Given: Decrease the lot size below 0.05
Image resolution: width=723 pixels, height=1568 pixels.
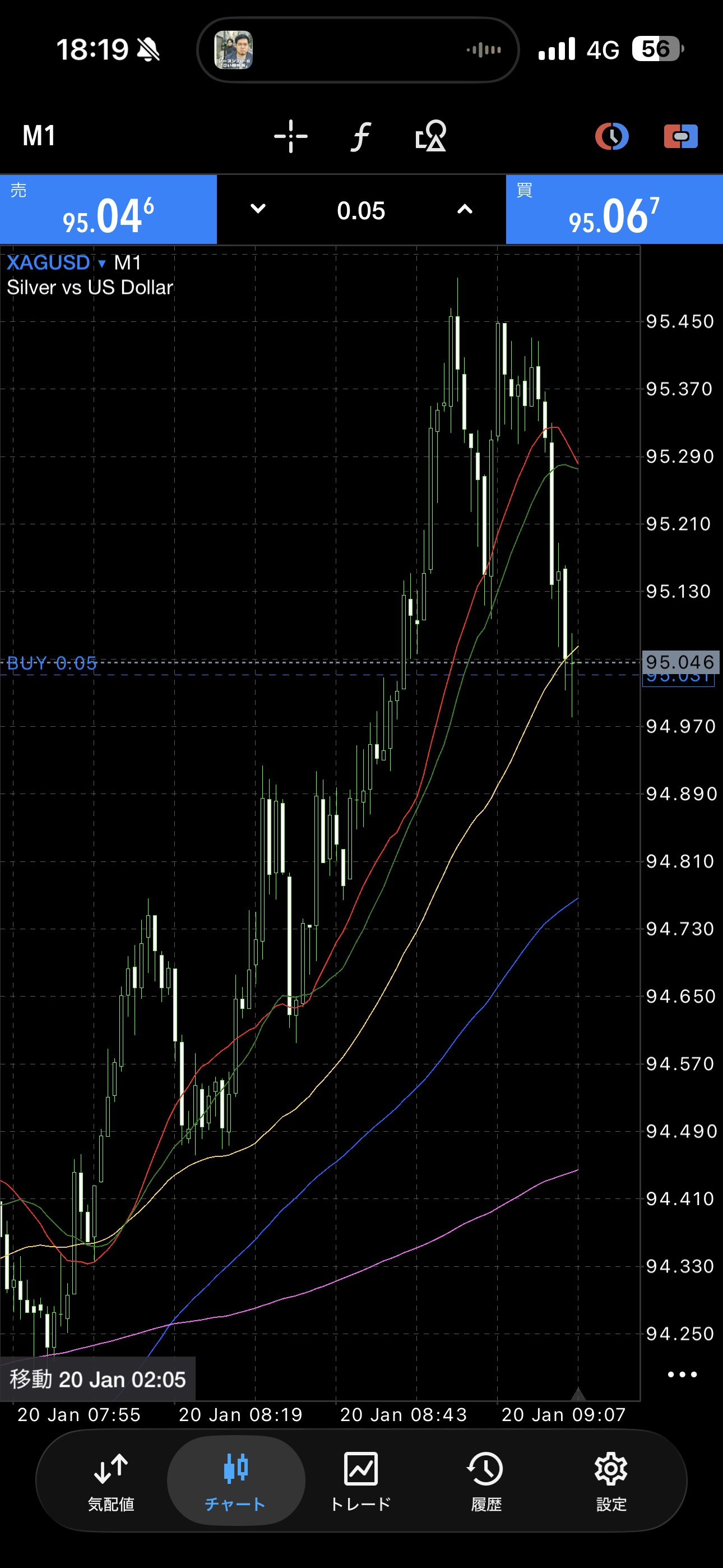Looking at the screenshot, I should click(x=258, y=209).
